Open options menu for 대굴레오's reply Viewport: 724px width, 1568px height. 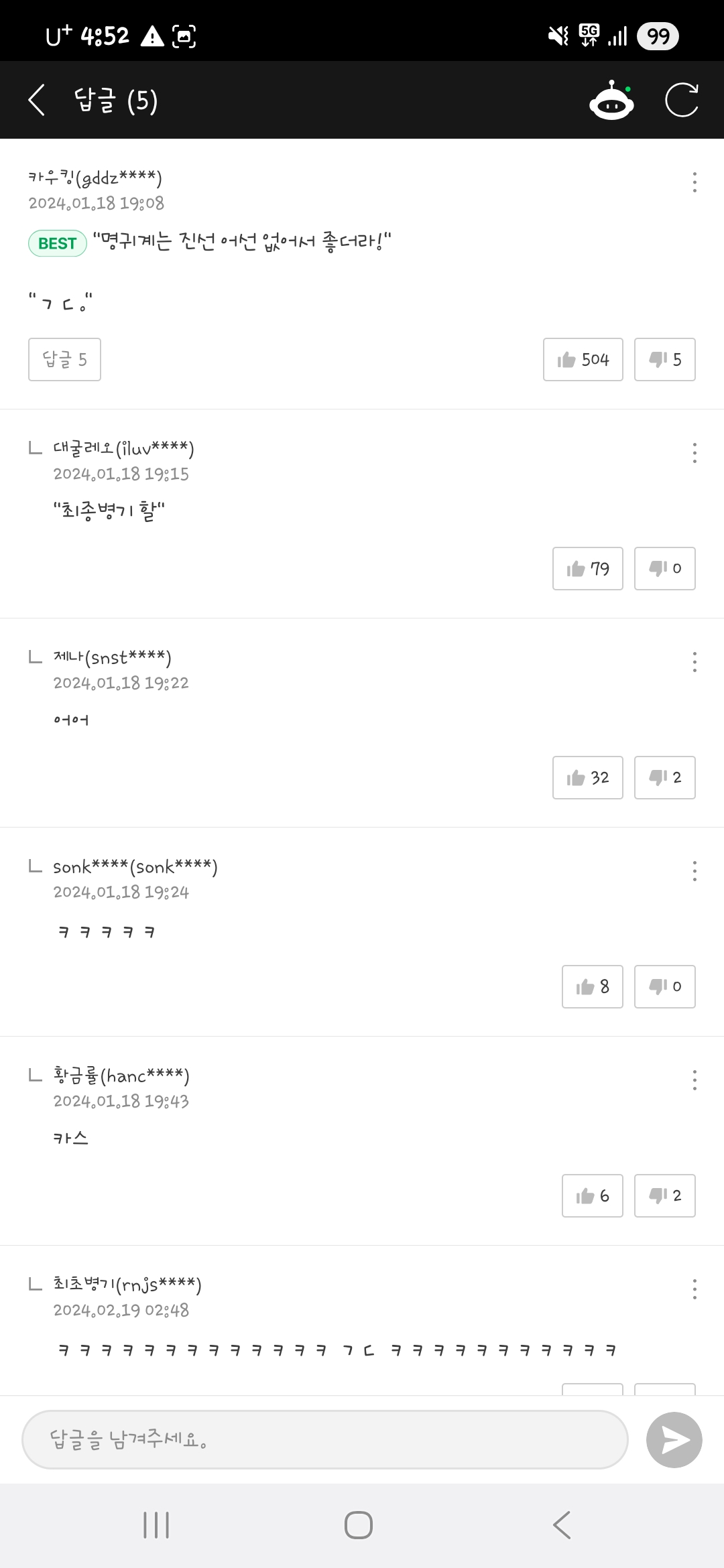[x=695, y=453]
